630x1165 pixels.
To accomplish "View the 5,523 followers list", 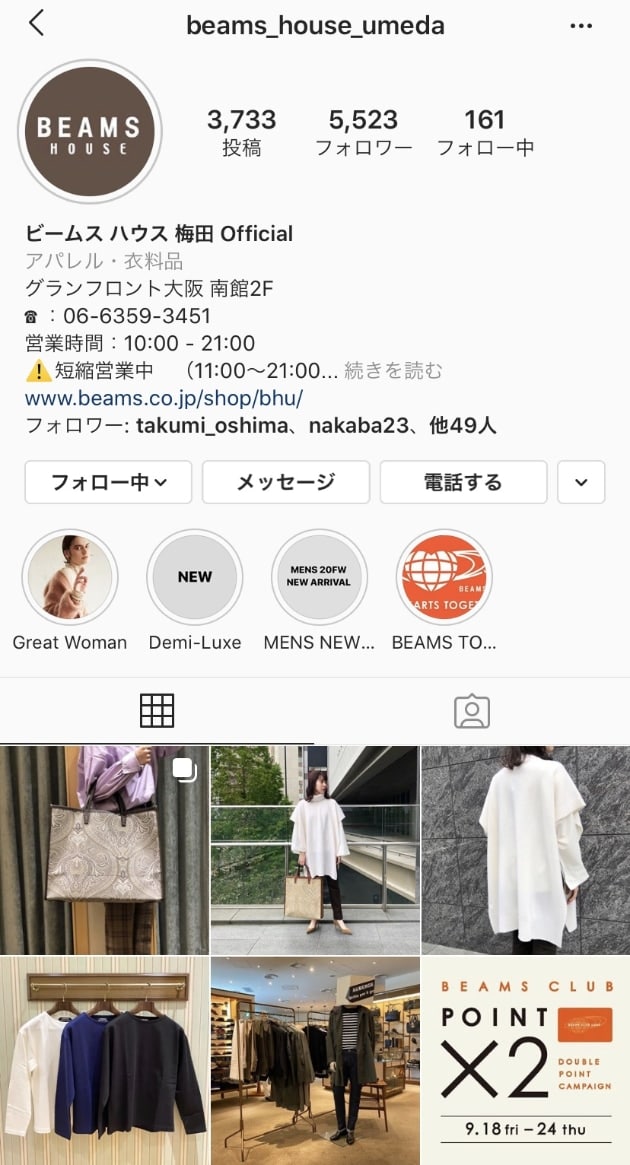I will (x=363, y=133).
